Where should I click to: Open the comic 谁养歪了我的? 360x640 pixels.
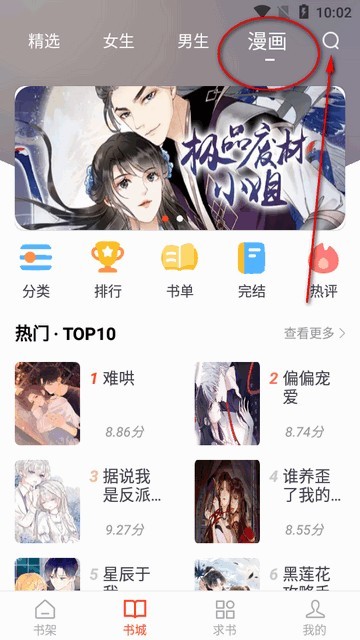coord(270,501)
